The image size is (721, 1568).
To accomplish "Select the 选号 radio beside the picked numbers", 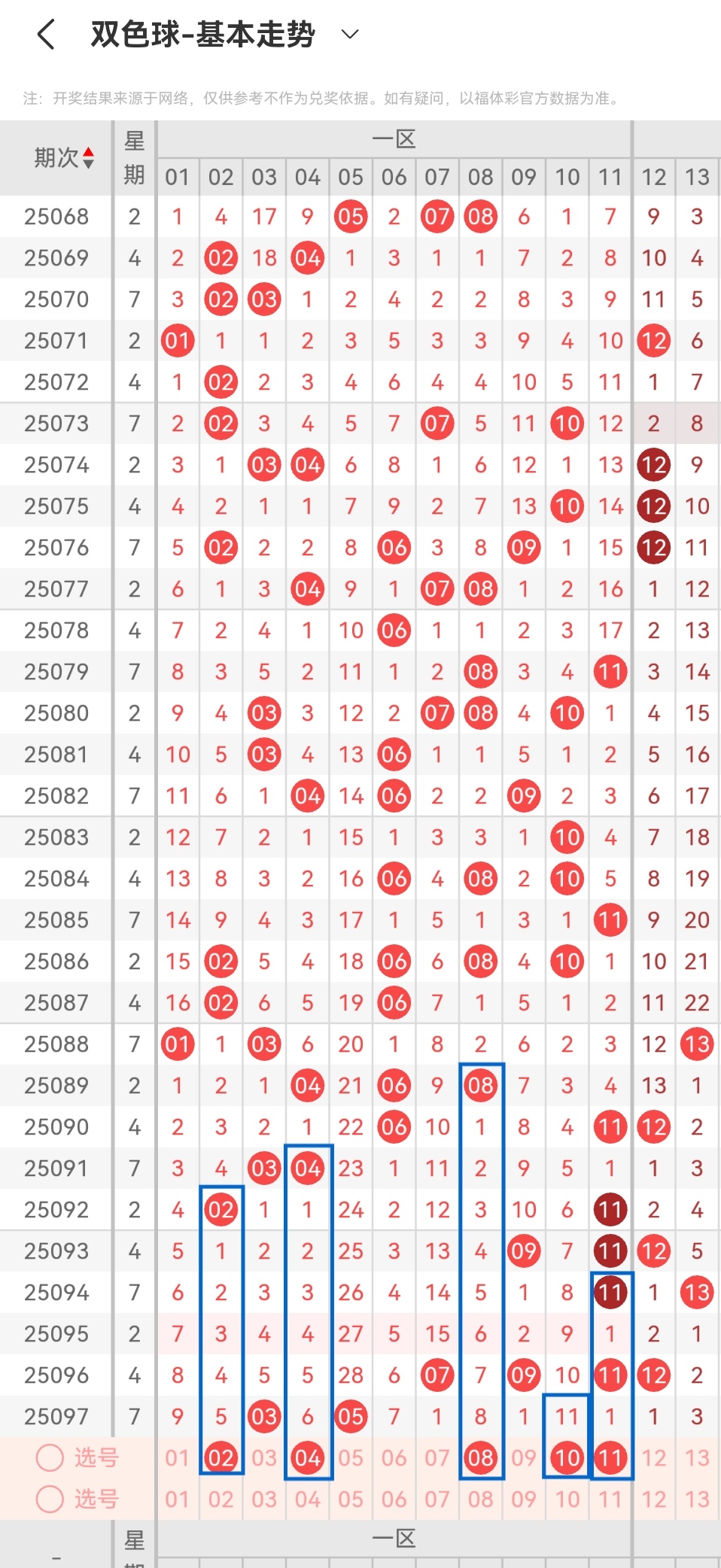I will pyautogui.click(x=50, y=1457).
